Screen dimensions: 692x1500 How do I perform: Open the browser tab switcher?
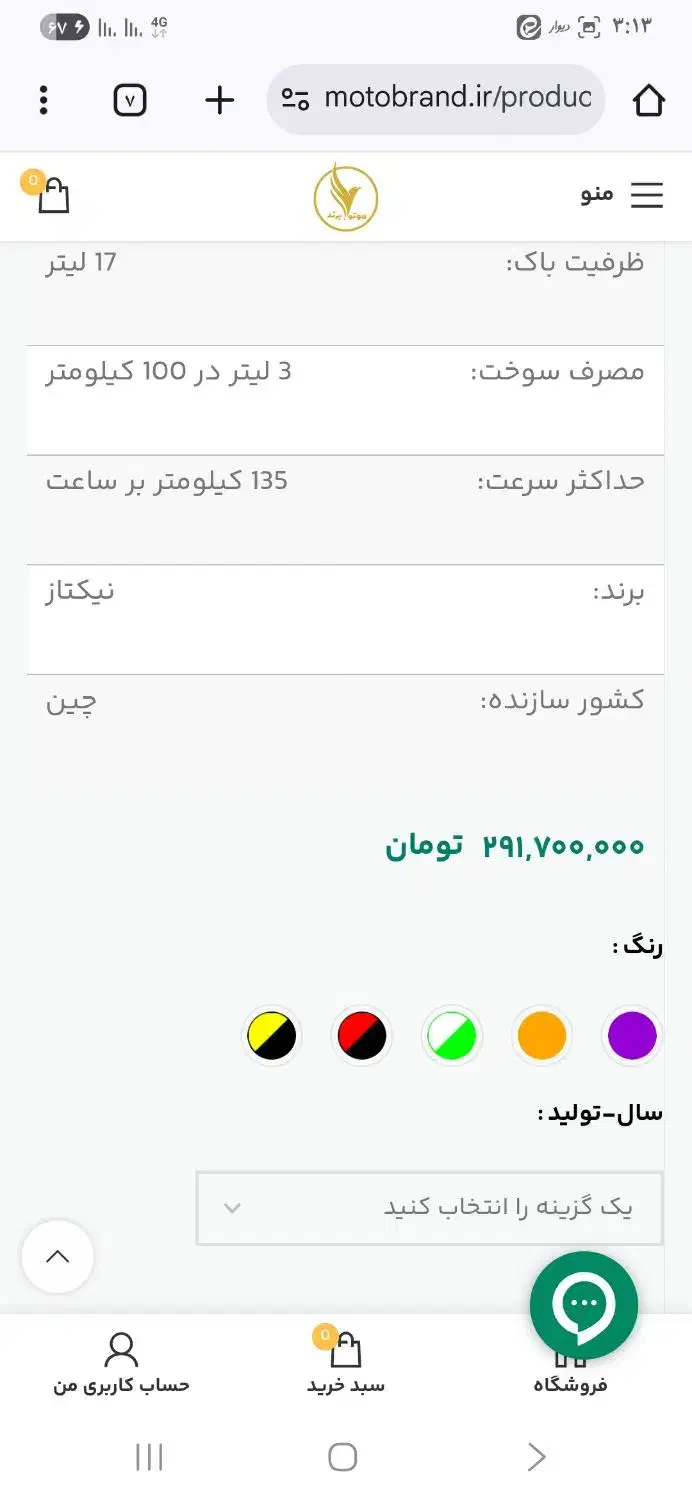[x=130, y=100]
